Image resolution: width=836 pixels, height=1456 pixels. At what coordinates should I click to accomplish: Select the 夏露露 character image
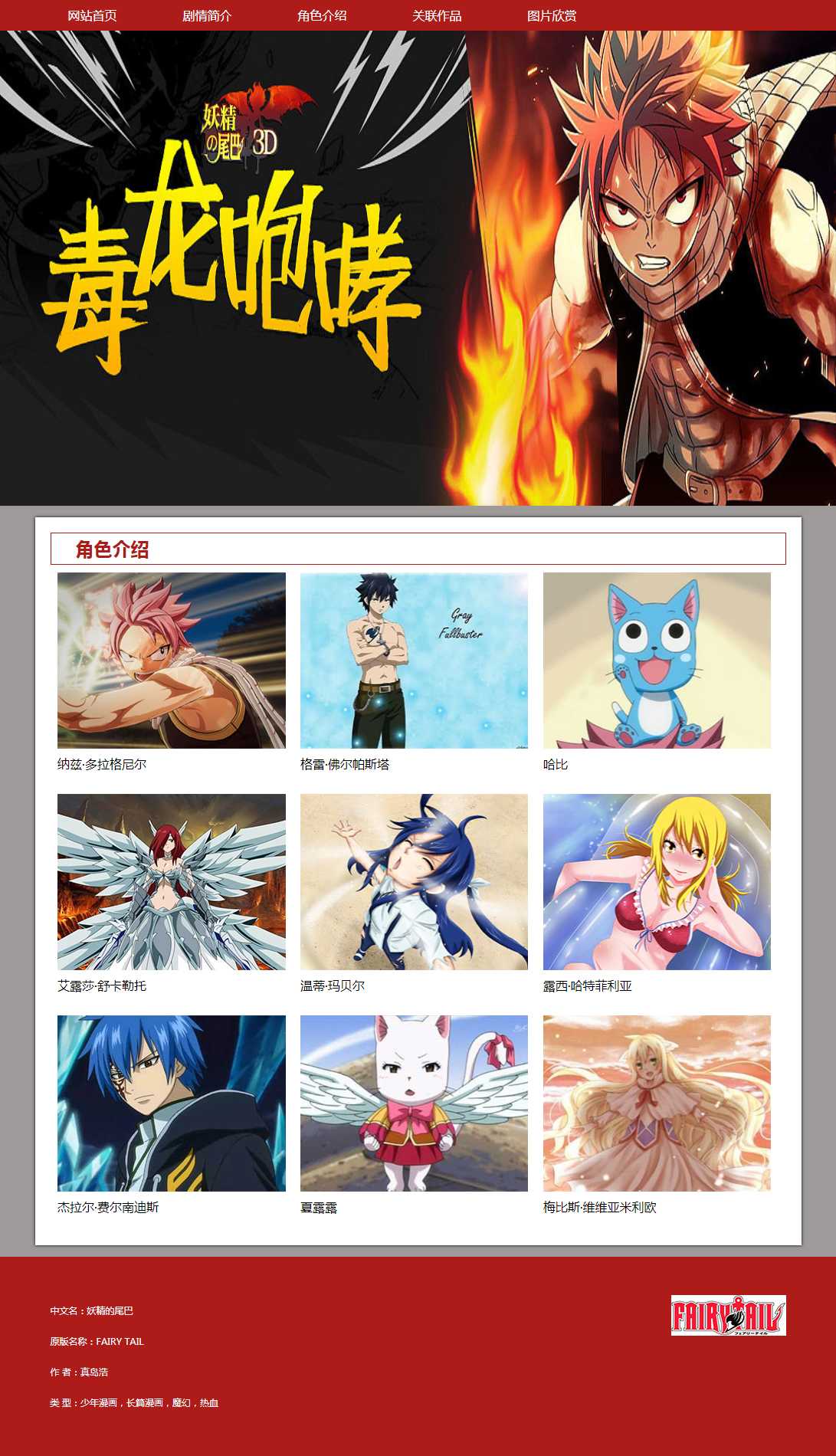point(414,1103)
